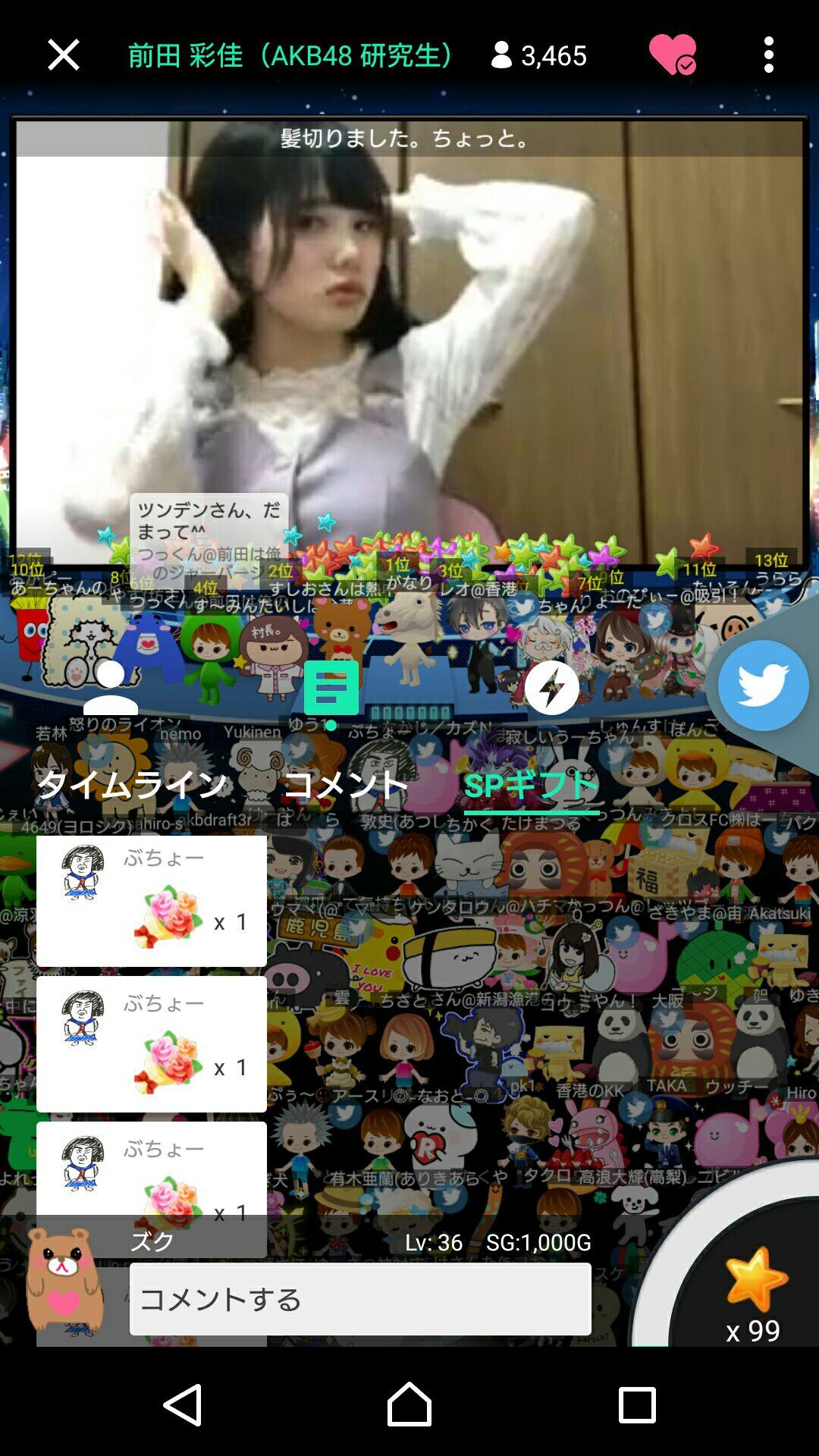Tap the lightning bolt icon

[x=551, y=688]
